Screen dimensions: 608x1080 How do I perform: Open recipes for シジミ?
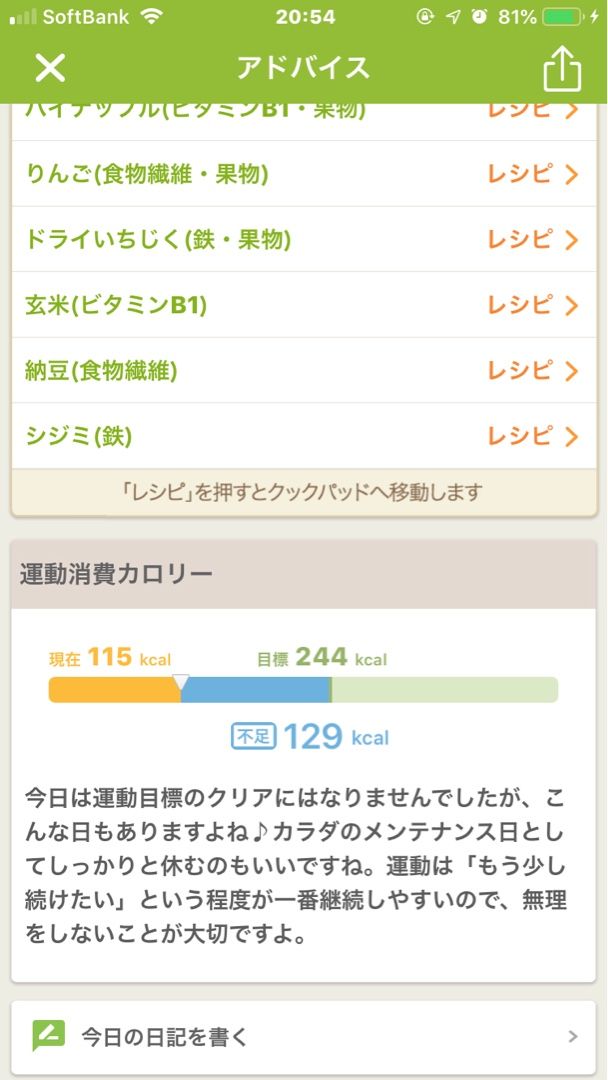[x=532, y=436]
